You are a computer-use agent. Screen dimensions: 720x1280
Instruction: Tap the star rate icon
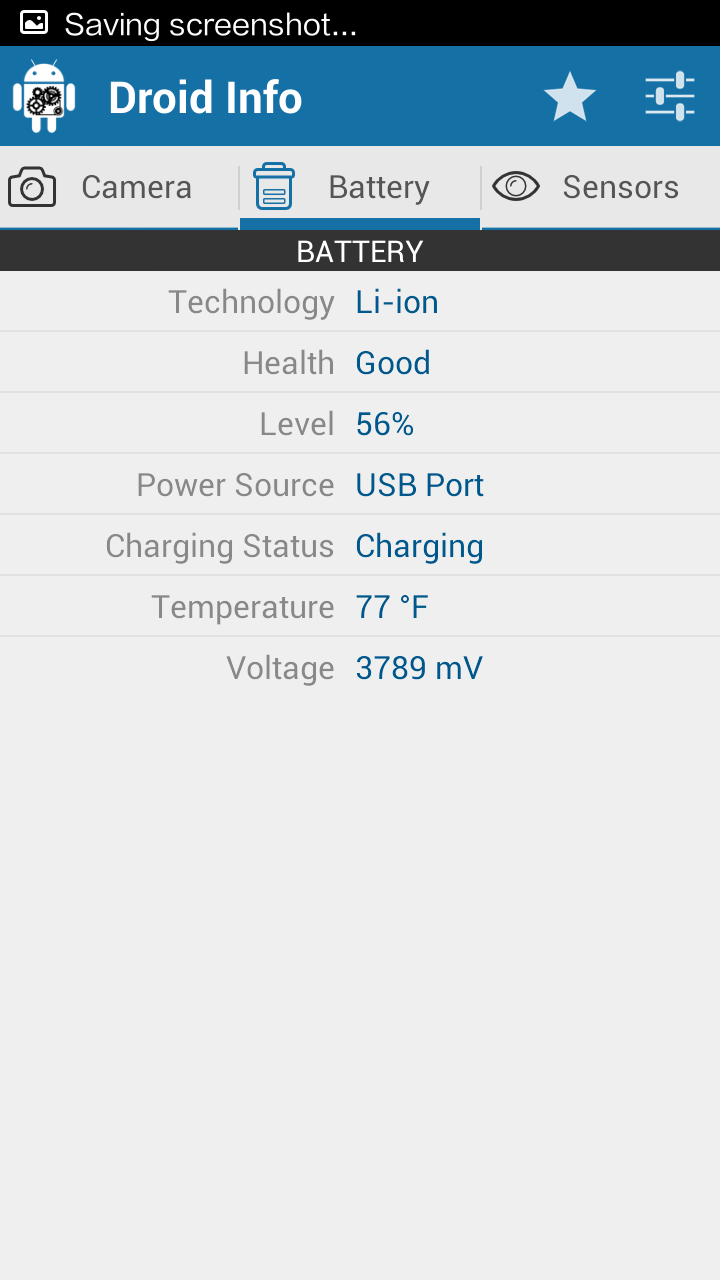tap(570, 97)
